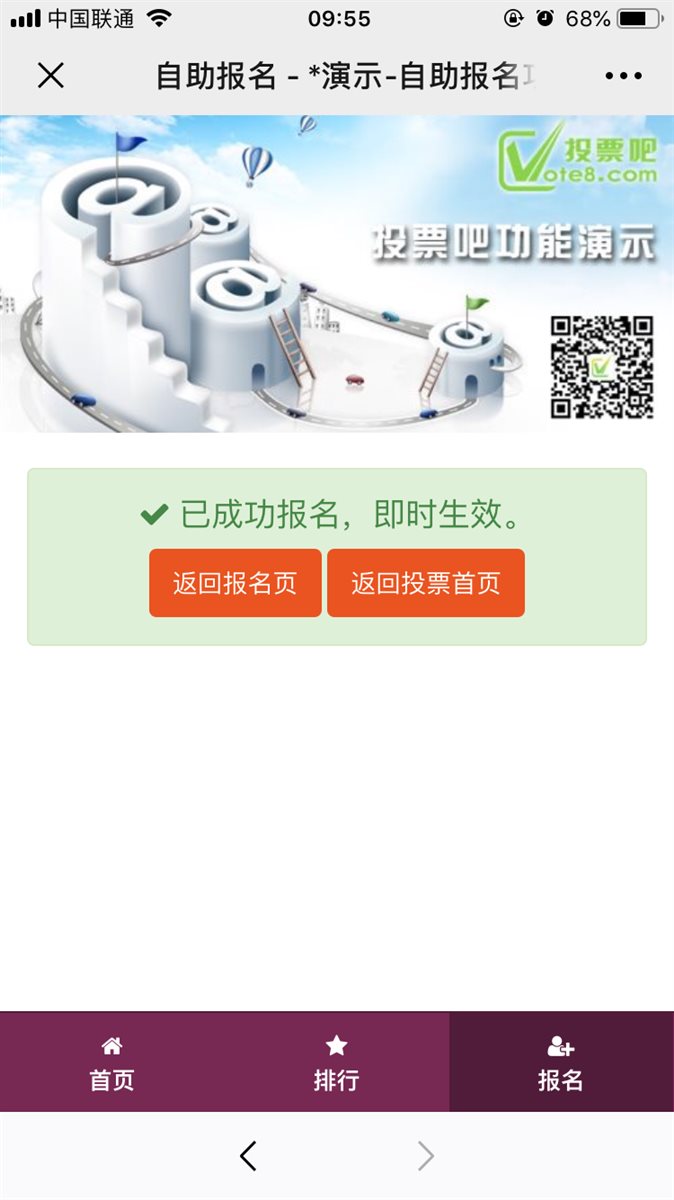Image resolution: width=674 pixels, height=1200 pixels.
Task: Navigate back with the browser back arrow
Action: point(249,1156)
